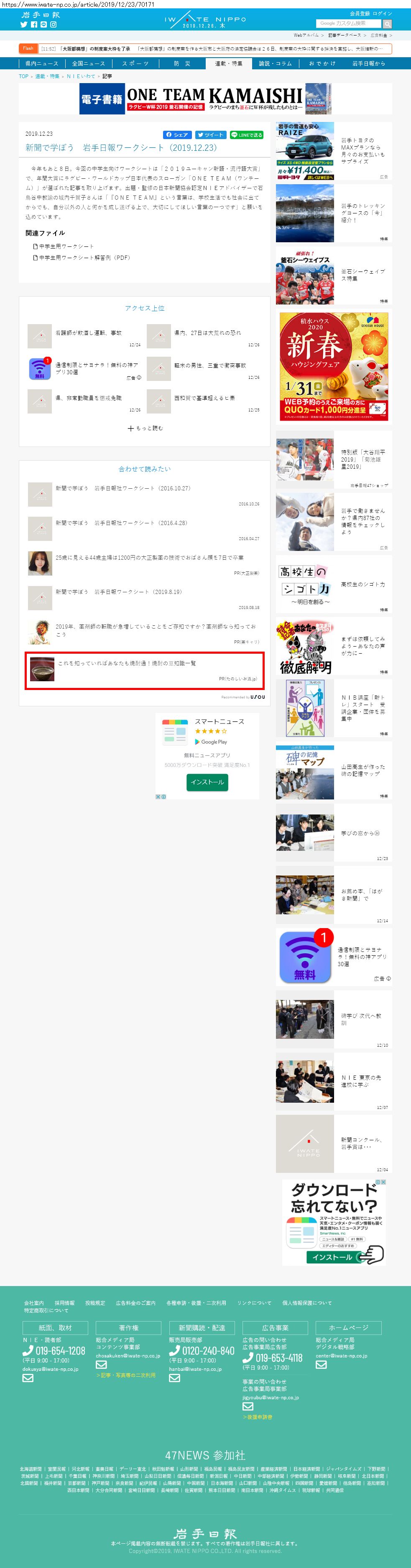Open the 個人情報保護について footer link
The image size is (411, 1568).
[307, 1303]
